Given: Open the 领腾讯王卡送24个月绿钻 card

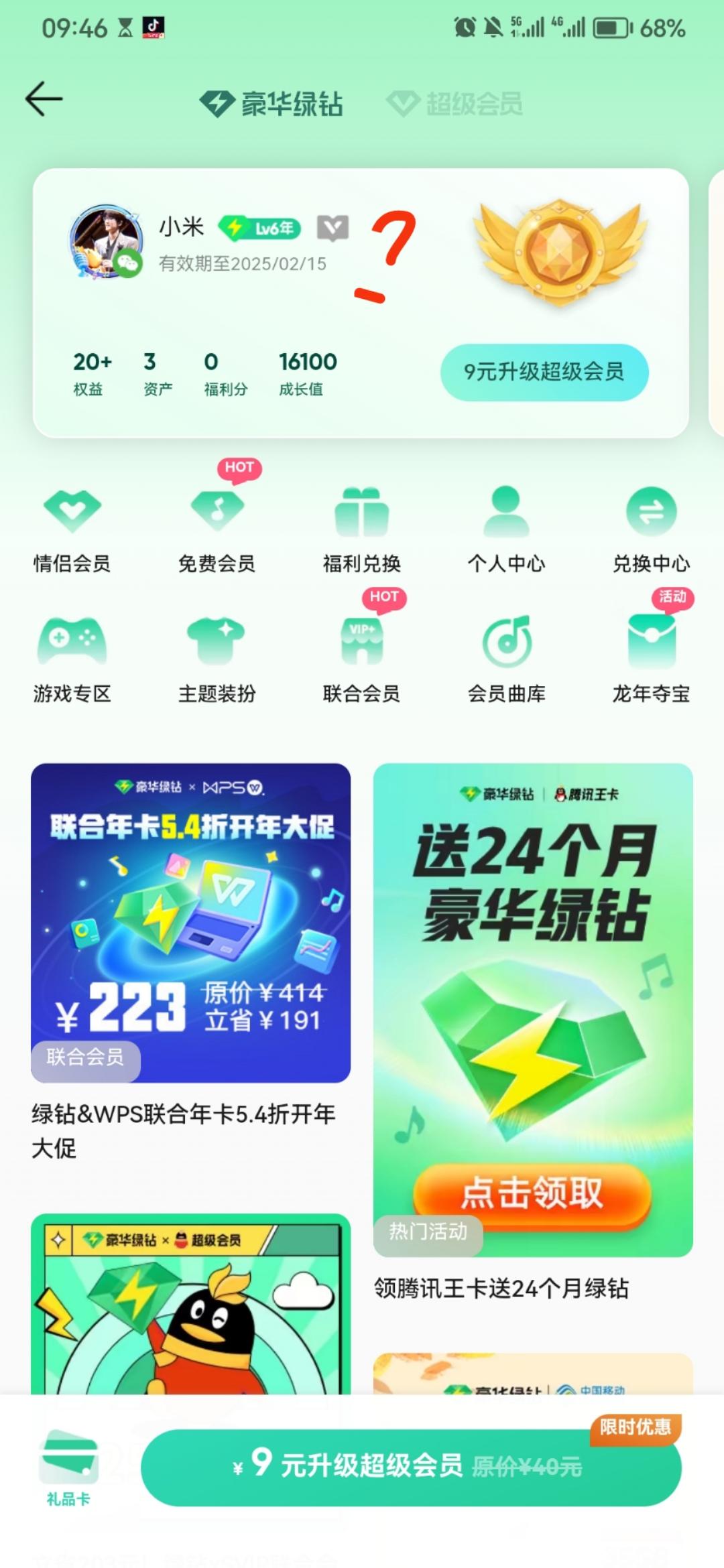Looking at the screenshot, I should point(533,1009).
